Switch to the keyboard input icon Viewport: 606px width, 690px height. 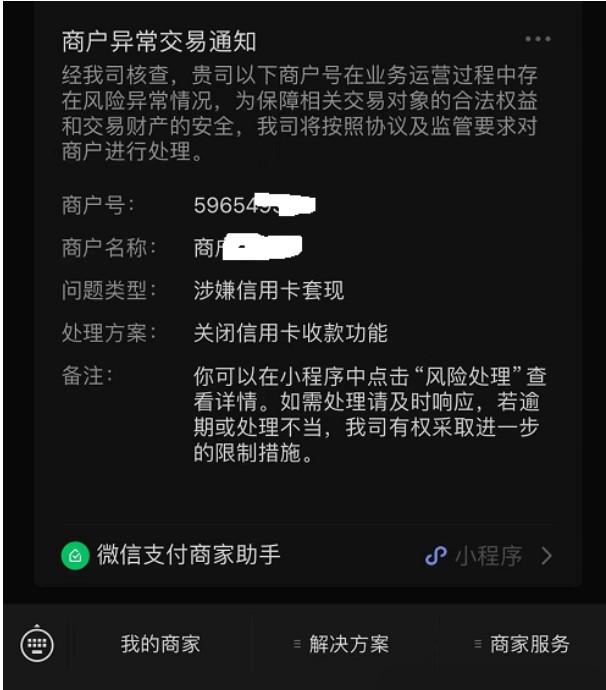pyautogui.click(x=38, y=644)
